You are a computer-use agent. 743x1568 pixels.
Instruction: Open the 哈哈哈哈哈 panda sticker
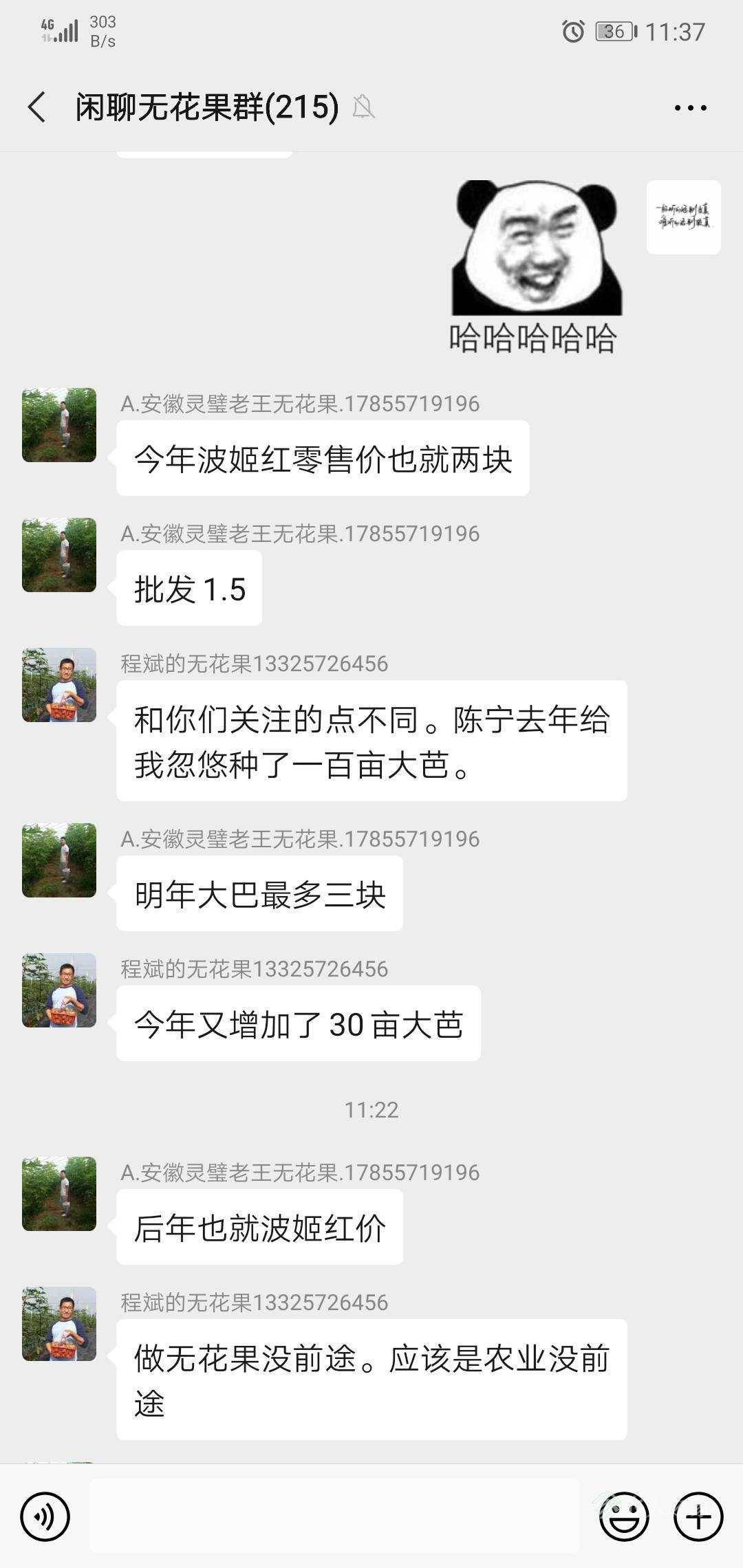535,268
